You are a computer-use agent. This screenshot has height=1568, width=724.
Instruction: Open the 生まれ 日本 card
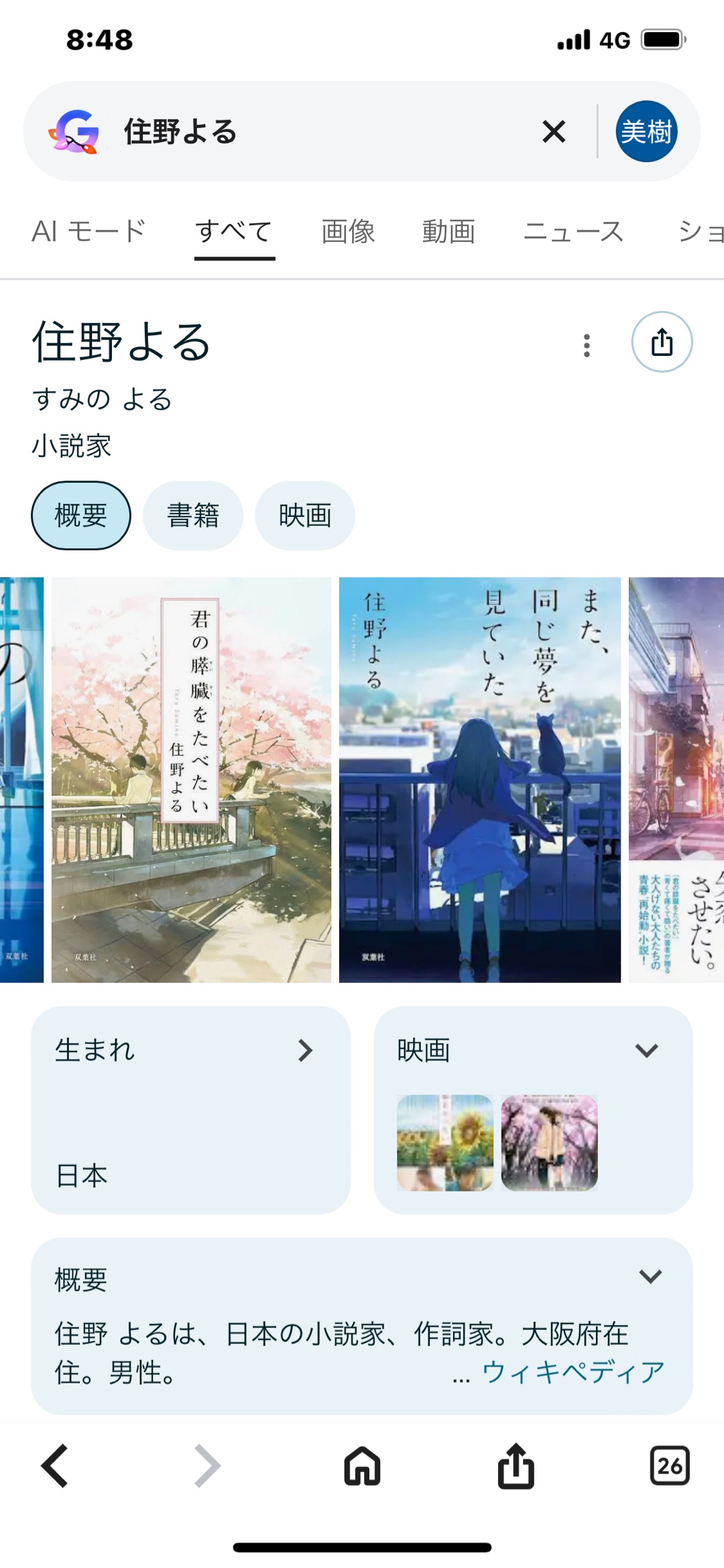coord(190,1109)
